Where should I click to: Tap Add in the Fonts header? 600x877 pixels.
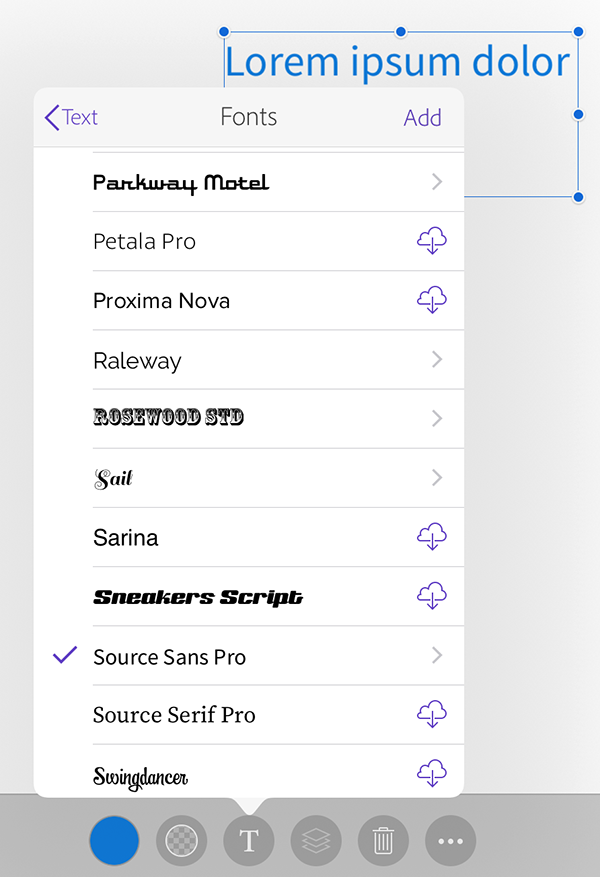(x=422, y=117)
